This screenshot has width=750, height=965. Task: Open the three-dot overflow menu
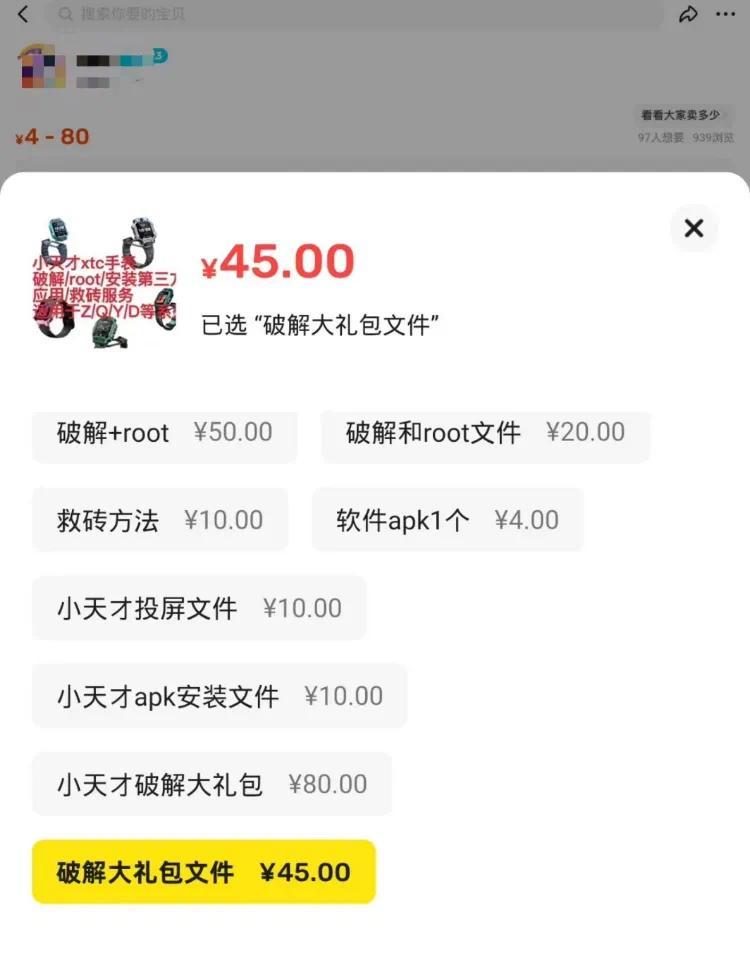(726, 14)
